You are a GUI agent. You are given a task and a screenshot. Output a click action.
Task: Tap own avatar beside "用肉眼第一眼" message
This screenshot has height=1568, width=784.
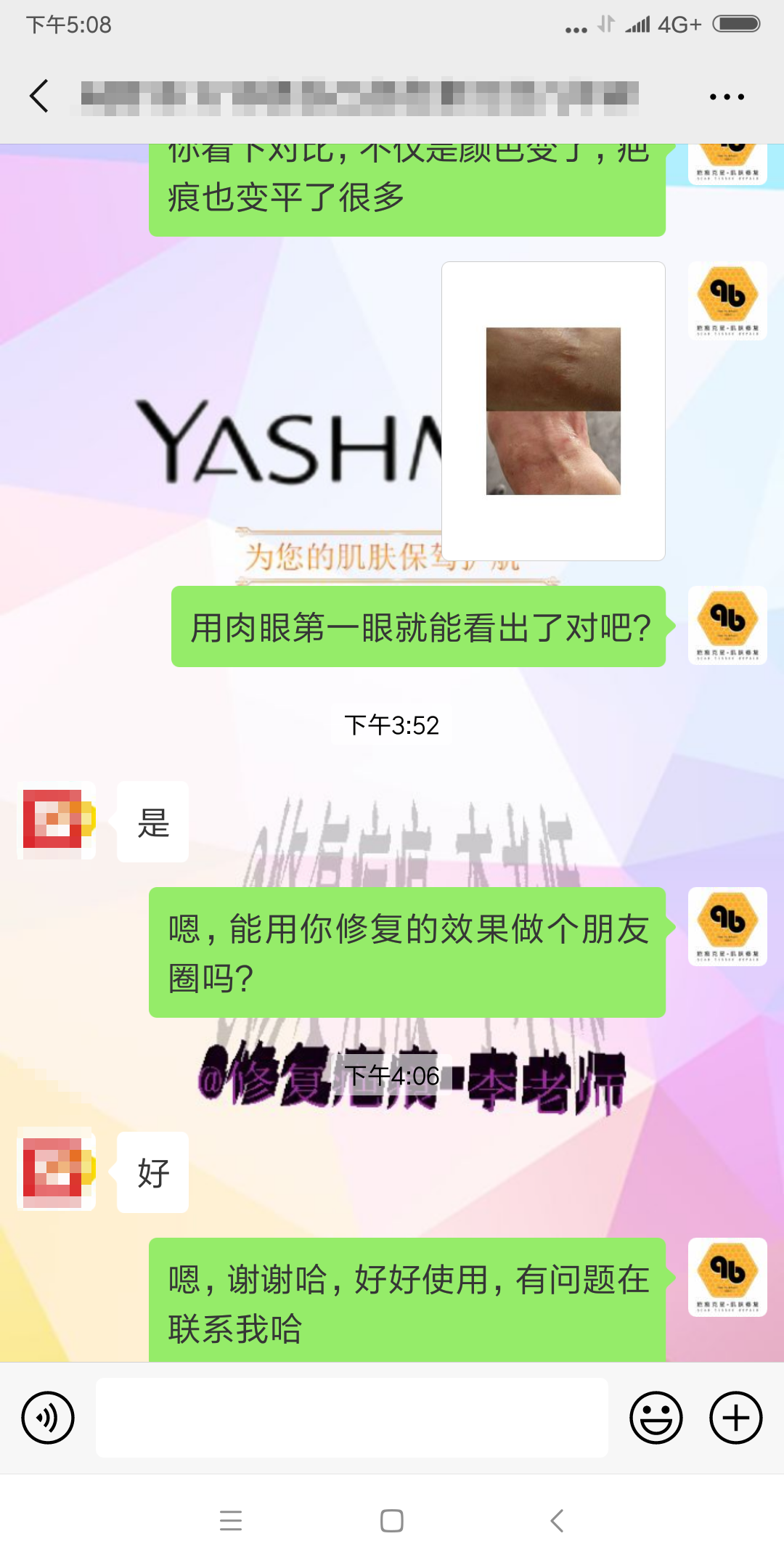pos(727,624)
